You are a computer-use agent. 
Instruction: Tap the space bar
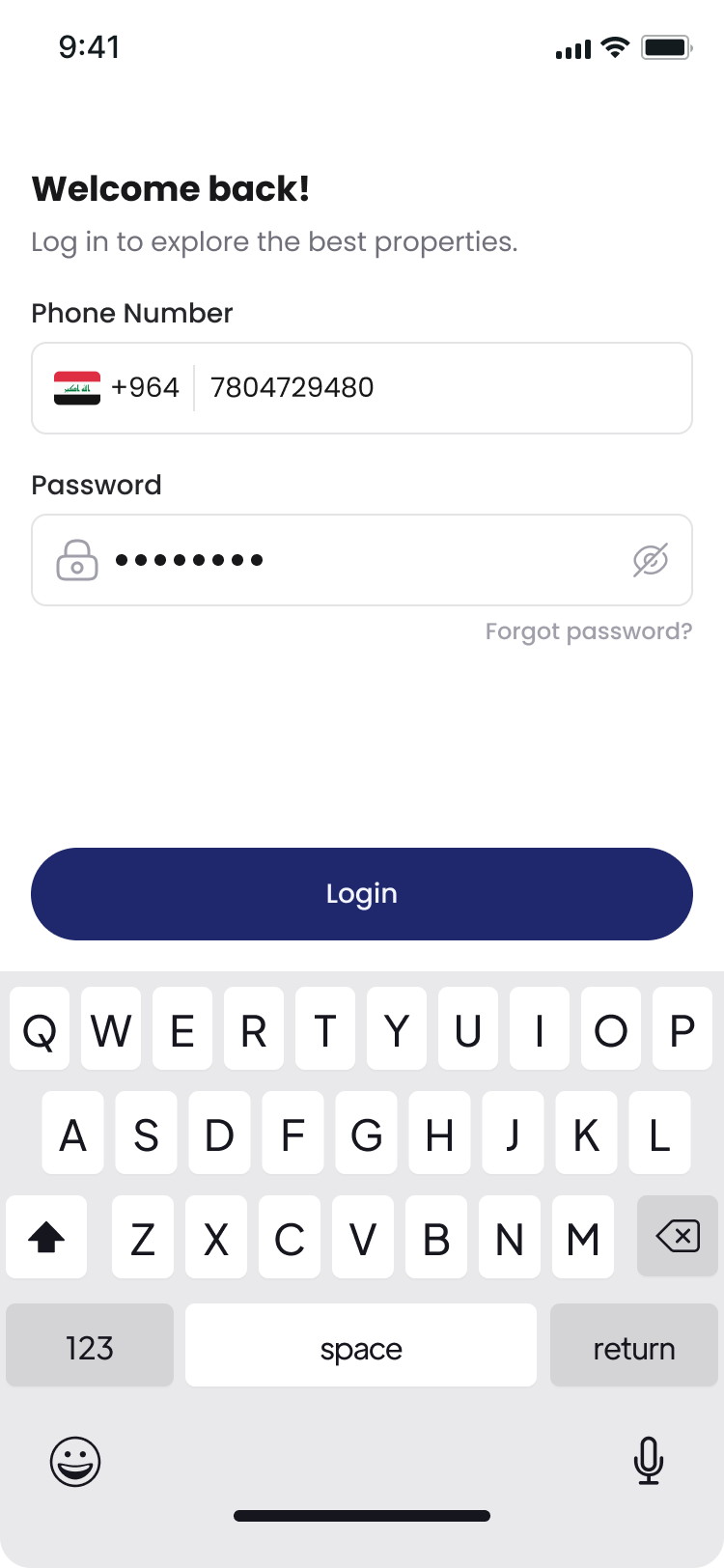click(360, 1345)
